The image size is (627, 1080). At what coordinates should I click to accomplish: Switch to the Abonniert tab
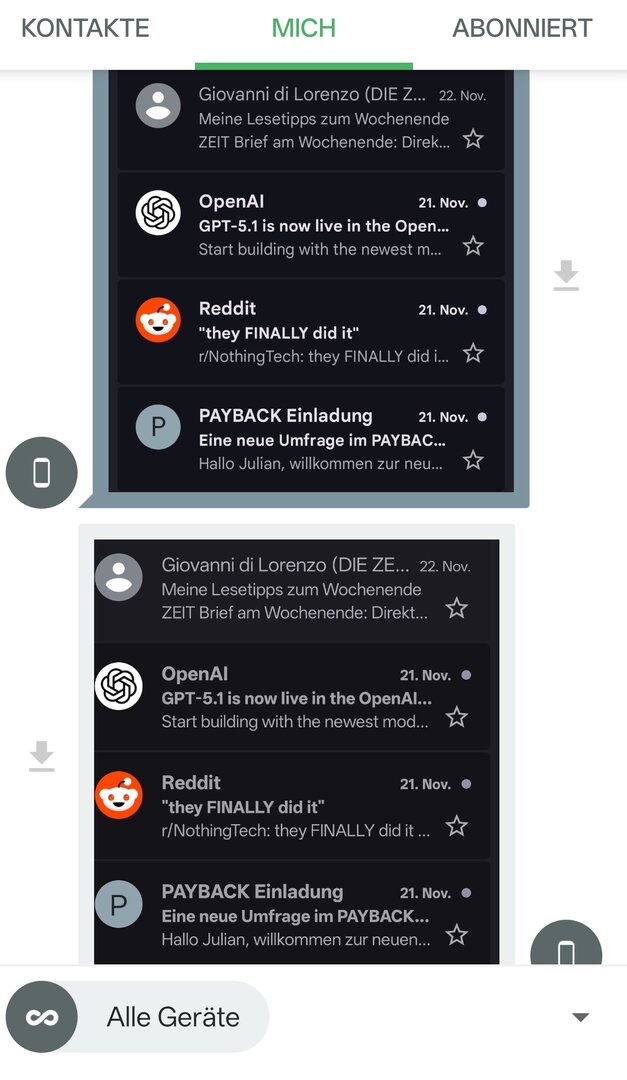tap(522, 28)
